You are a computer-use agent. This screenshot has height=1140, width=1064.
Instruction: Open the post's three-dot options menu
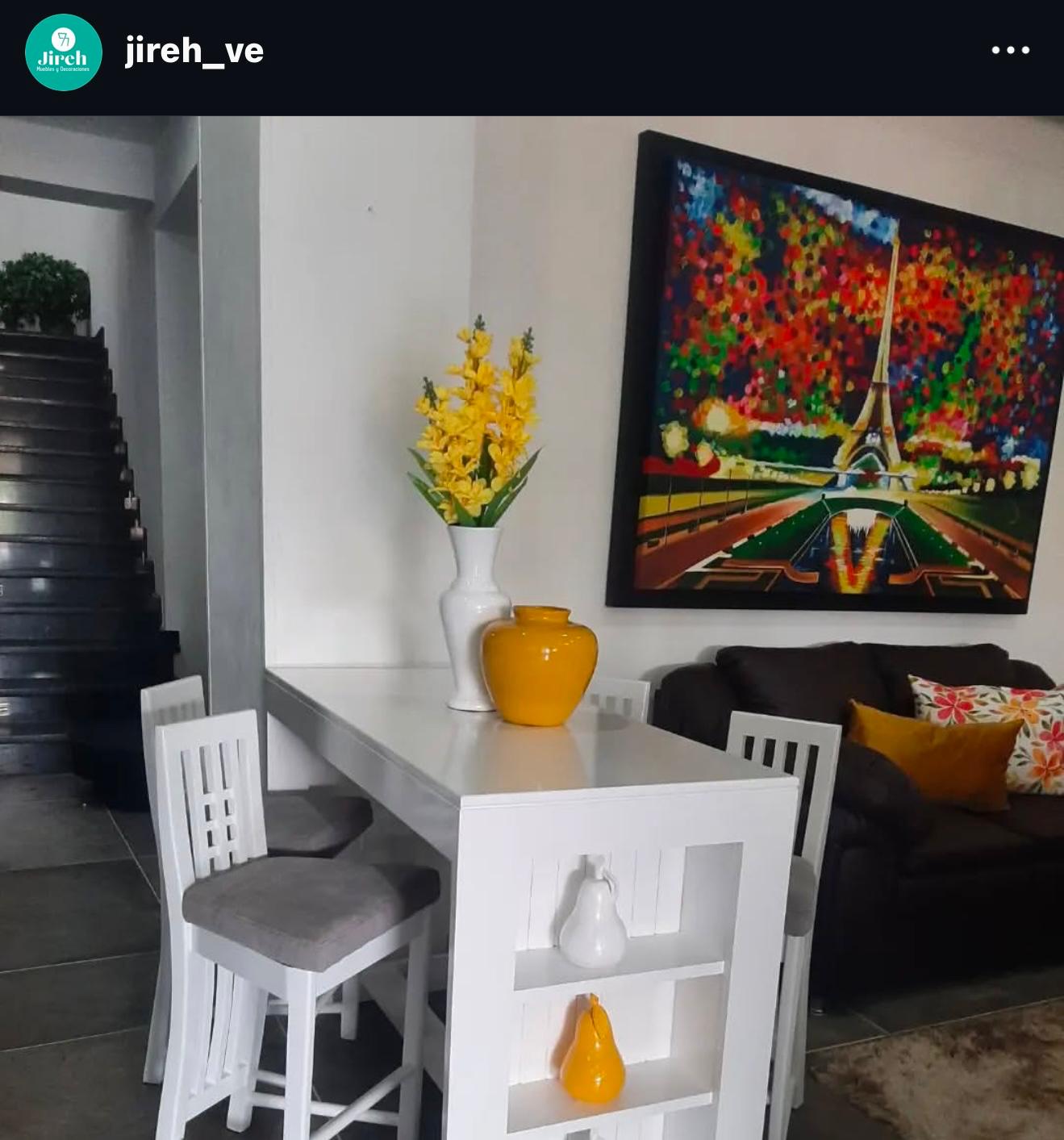(1010, 50)
